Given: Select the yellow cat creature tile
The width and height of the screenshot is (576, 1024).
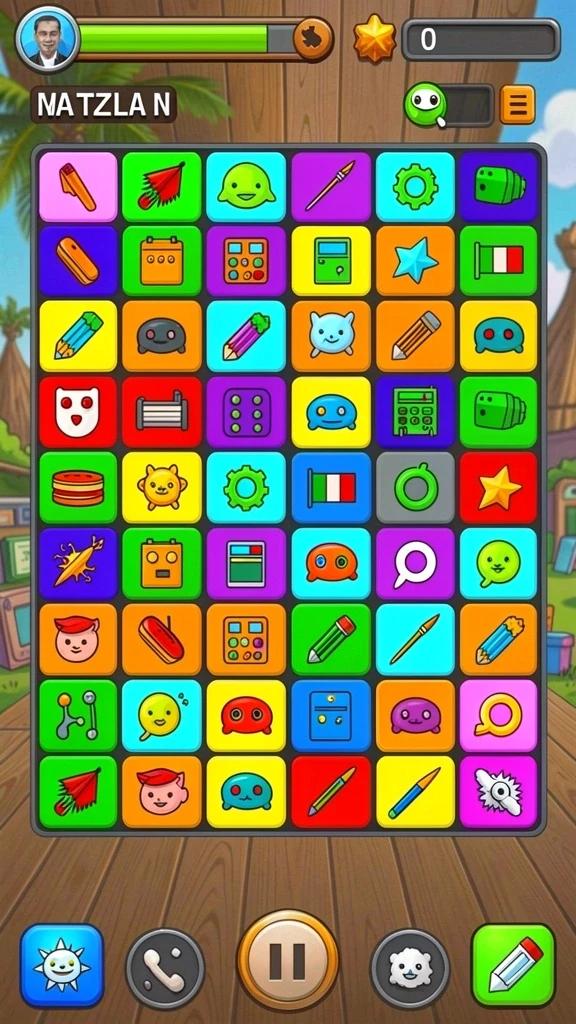Looking at the screenshot, I should pos(162,487).
